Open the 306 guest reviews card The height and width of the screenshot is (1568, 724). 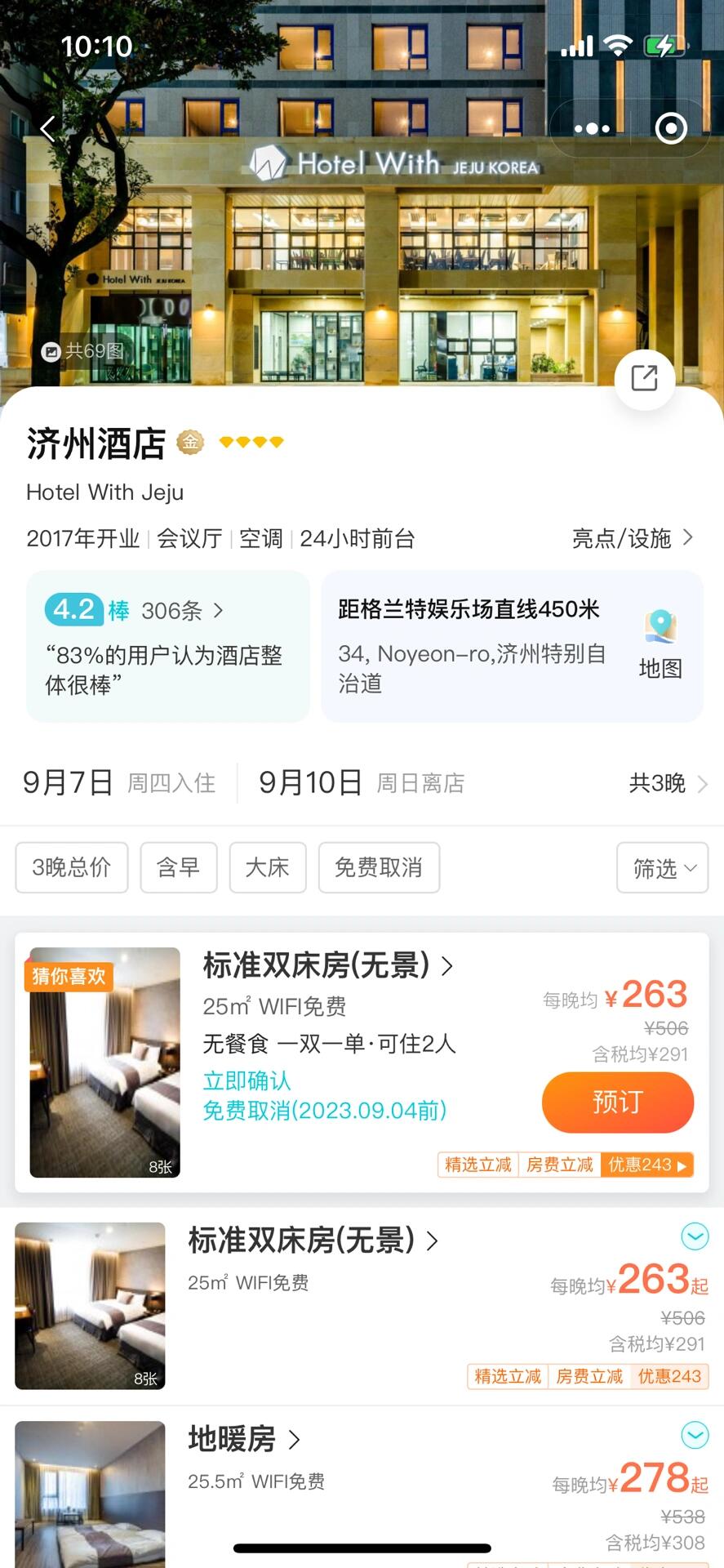click(x=168, y=645)
